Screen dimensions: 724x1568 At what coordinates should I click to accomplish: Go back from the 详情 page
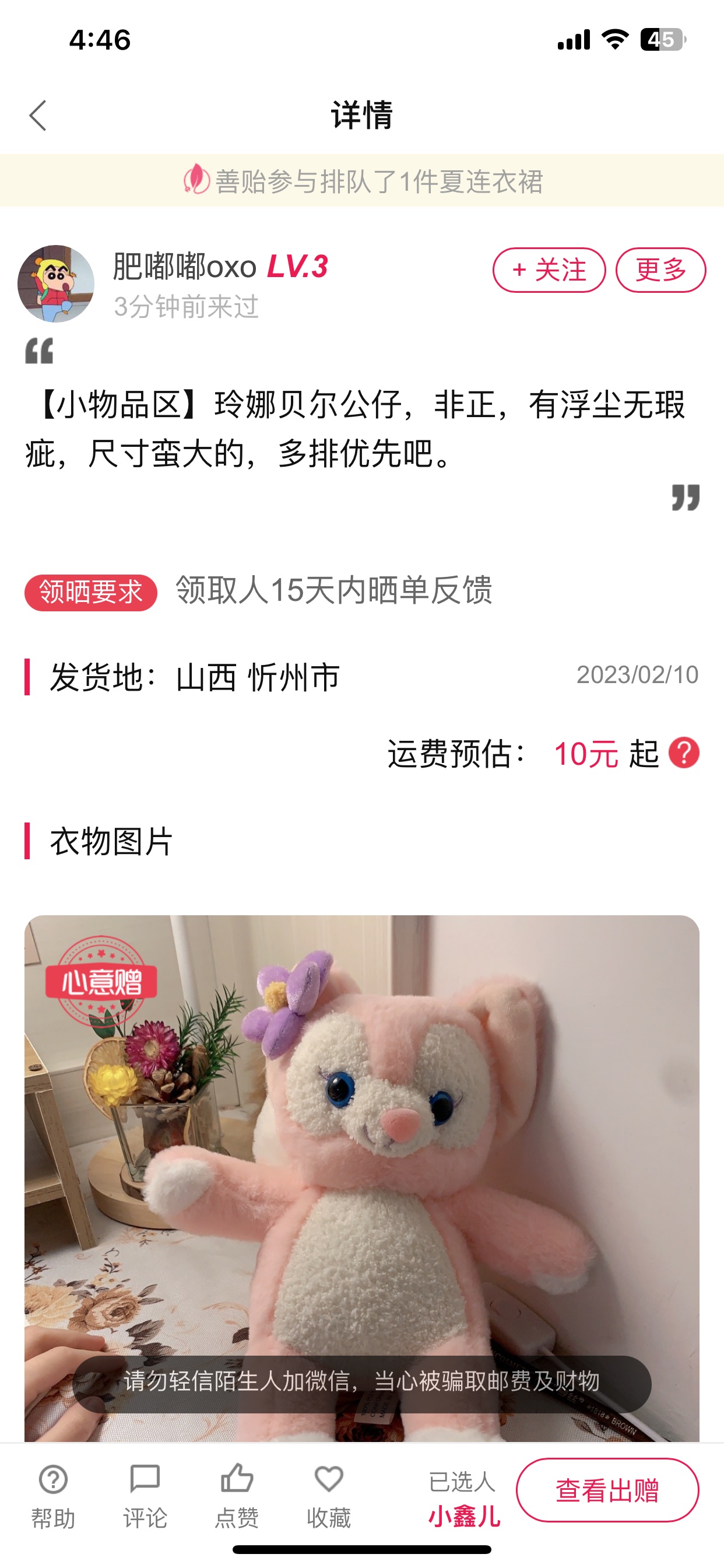[x=38, y=116]
